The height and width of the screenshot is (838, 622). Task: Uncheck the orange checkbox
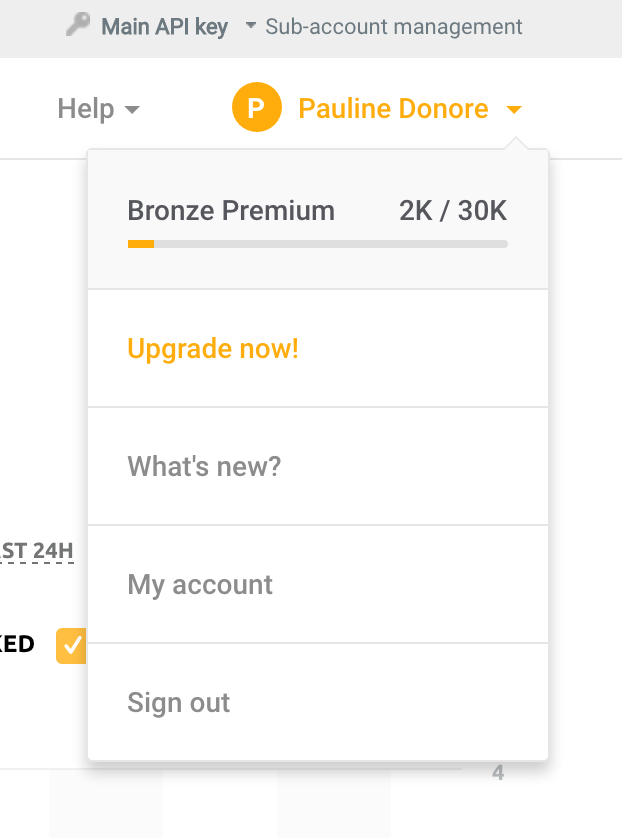[x=71, y=645]
